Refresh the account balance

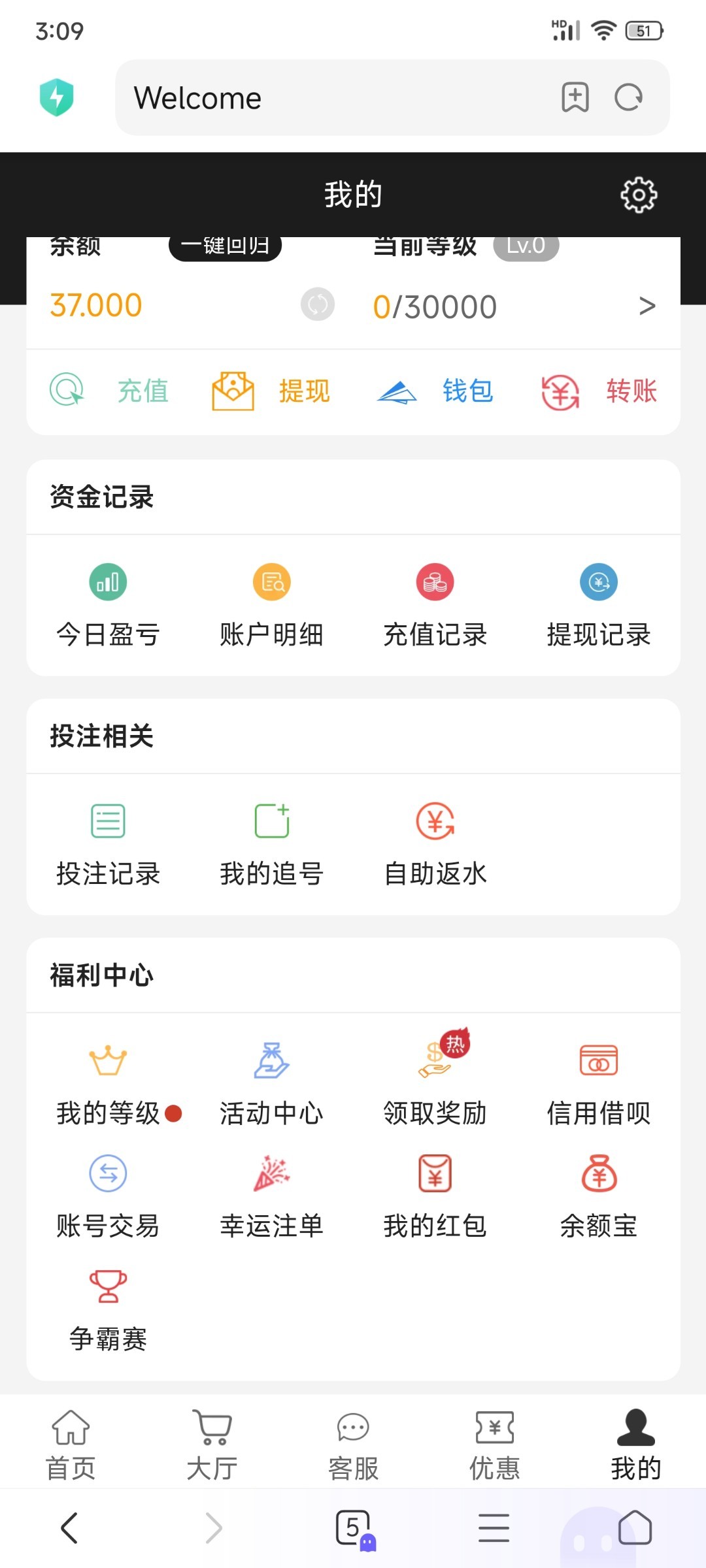tap(318, 304)
